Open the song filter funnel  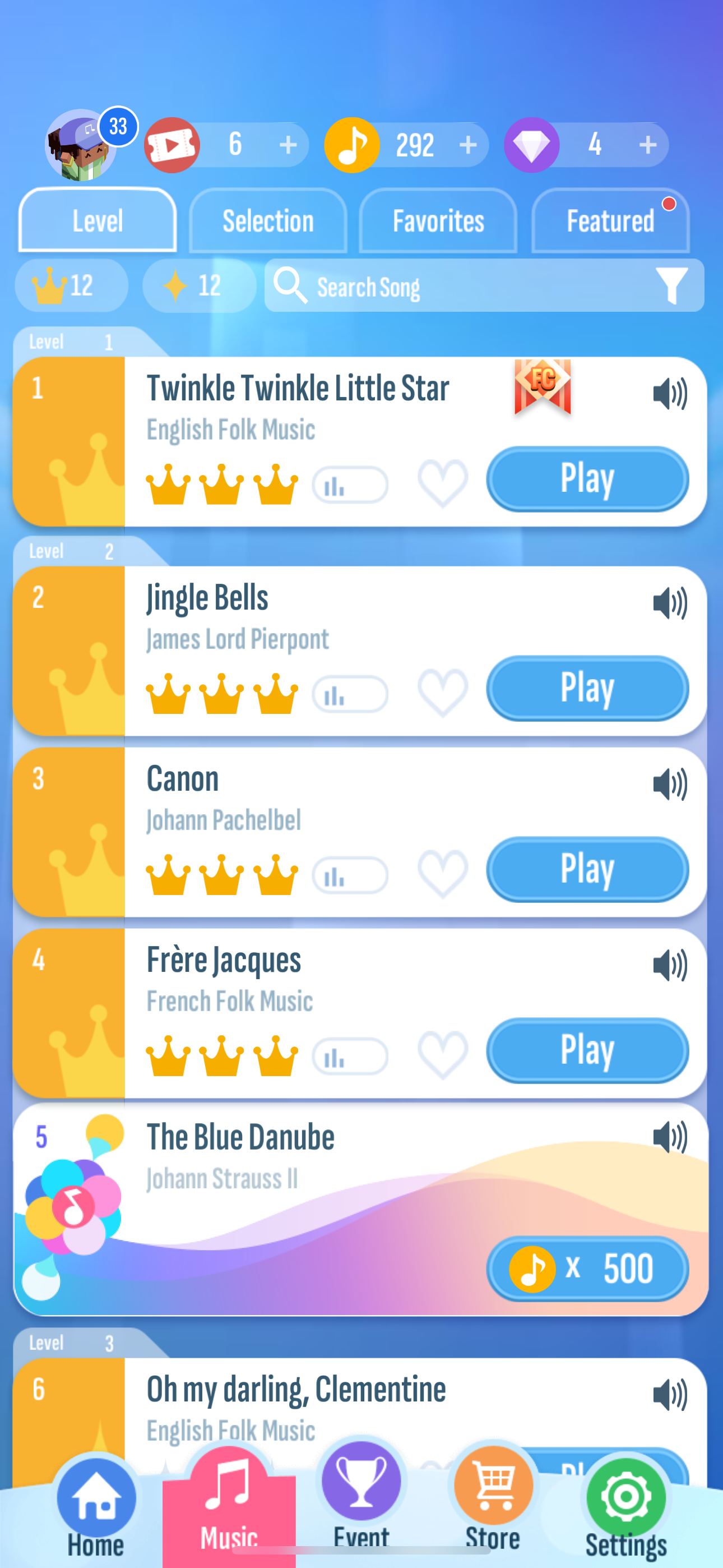(x=671, y=285)
